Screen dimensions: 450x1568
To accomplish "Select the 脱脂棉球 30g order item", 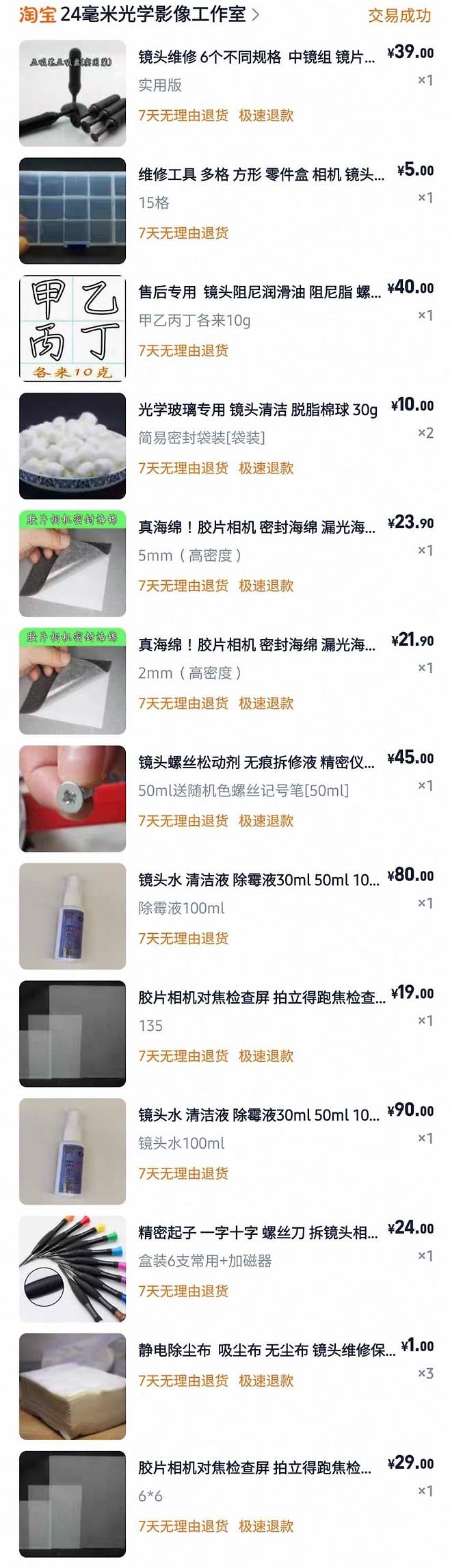I will (x=257, y=410).
